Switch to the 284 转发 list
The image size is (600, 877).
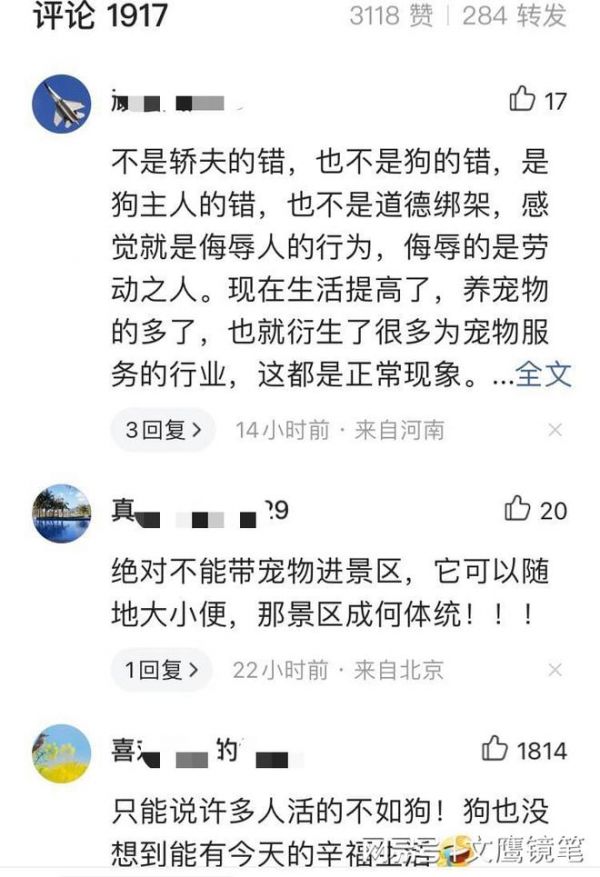514,15
